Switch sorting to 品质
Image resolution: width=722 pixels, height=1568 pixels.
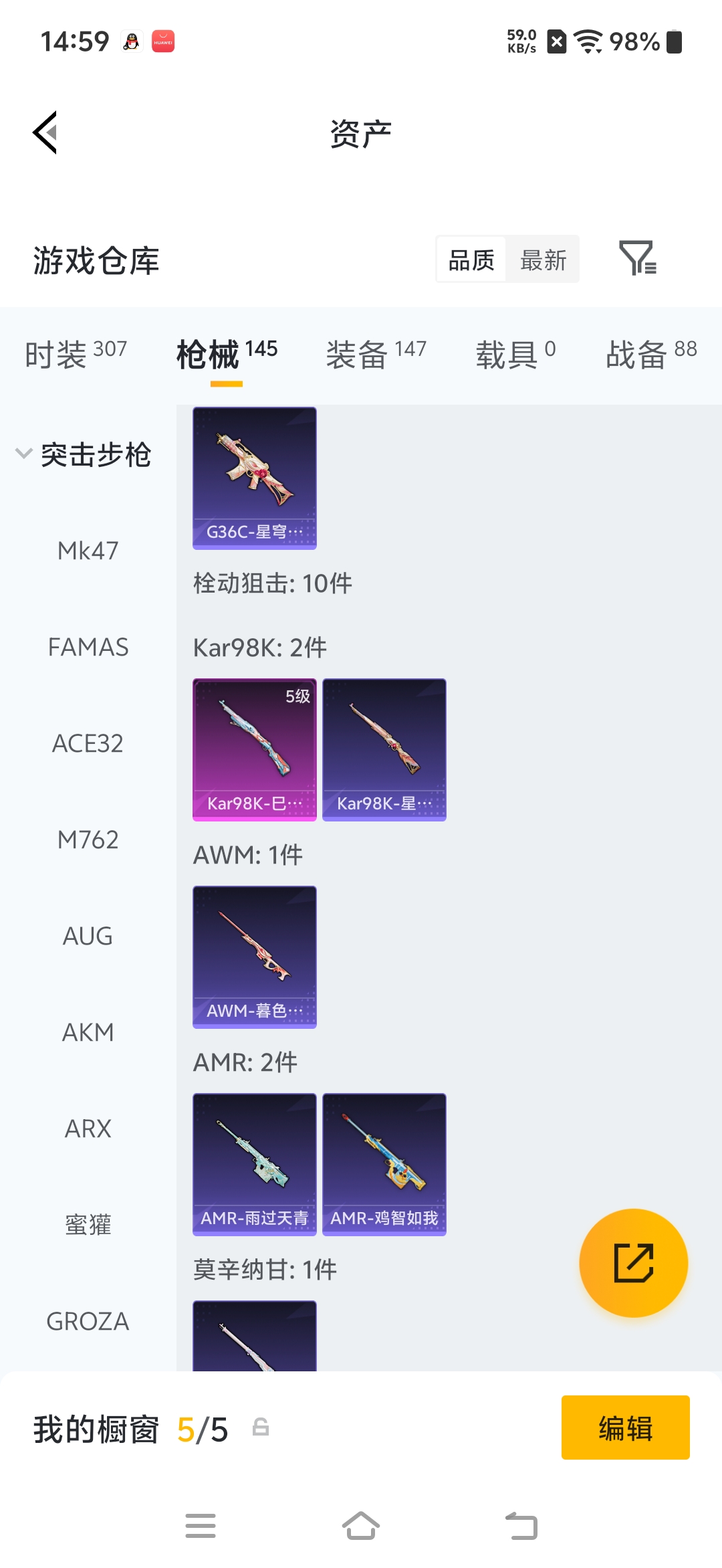coord(470,259)
